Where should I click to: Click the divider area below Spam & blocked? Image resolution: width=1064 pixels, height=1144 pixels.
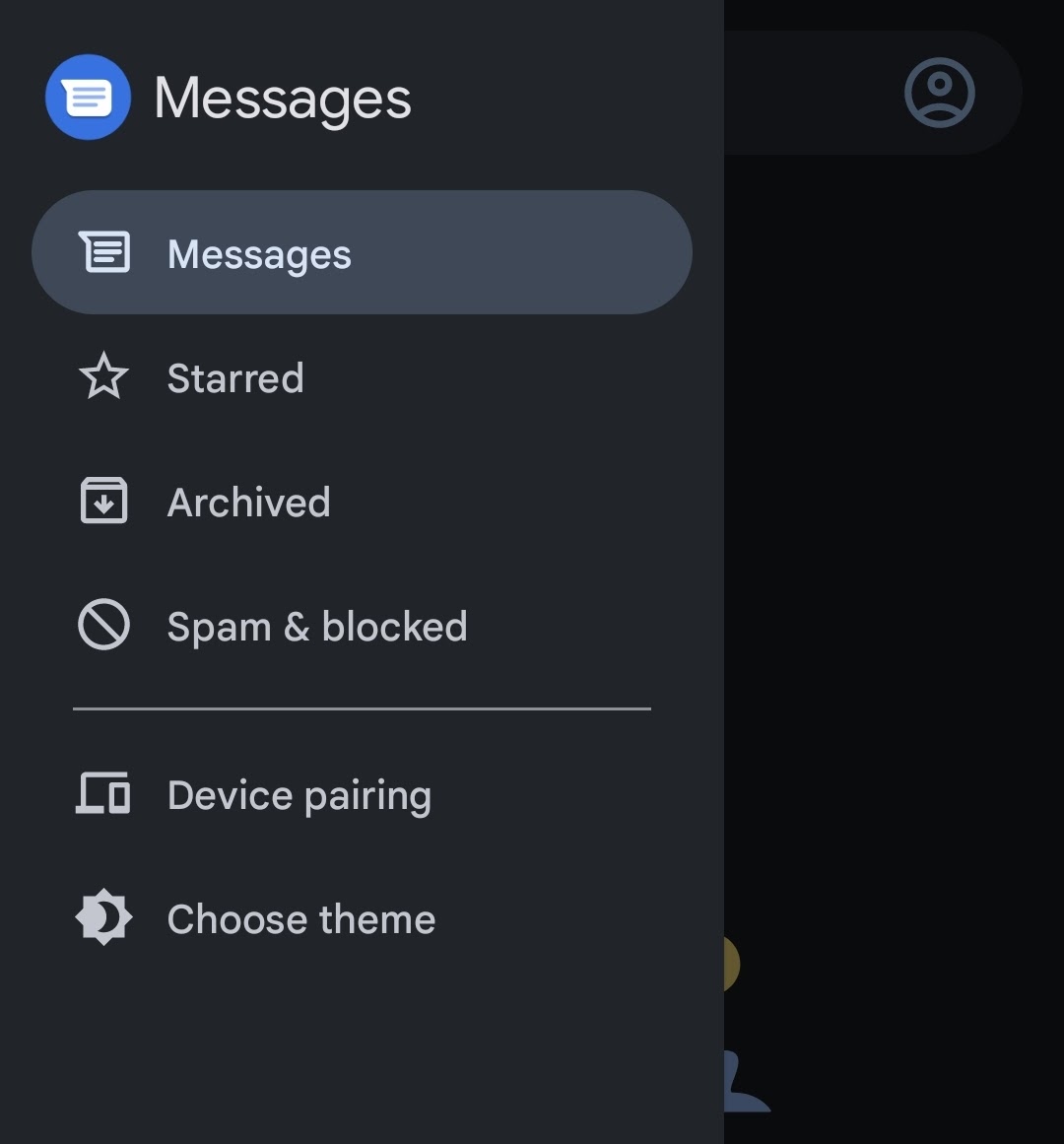pos(363,706)
